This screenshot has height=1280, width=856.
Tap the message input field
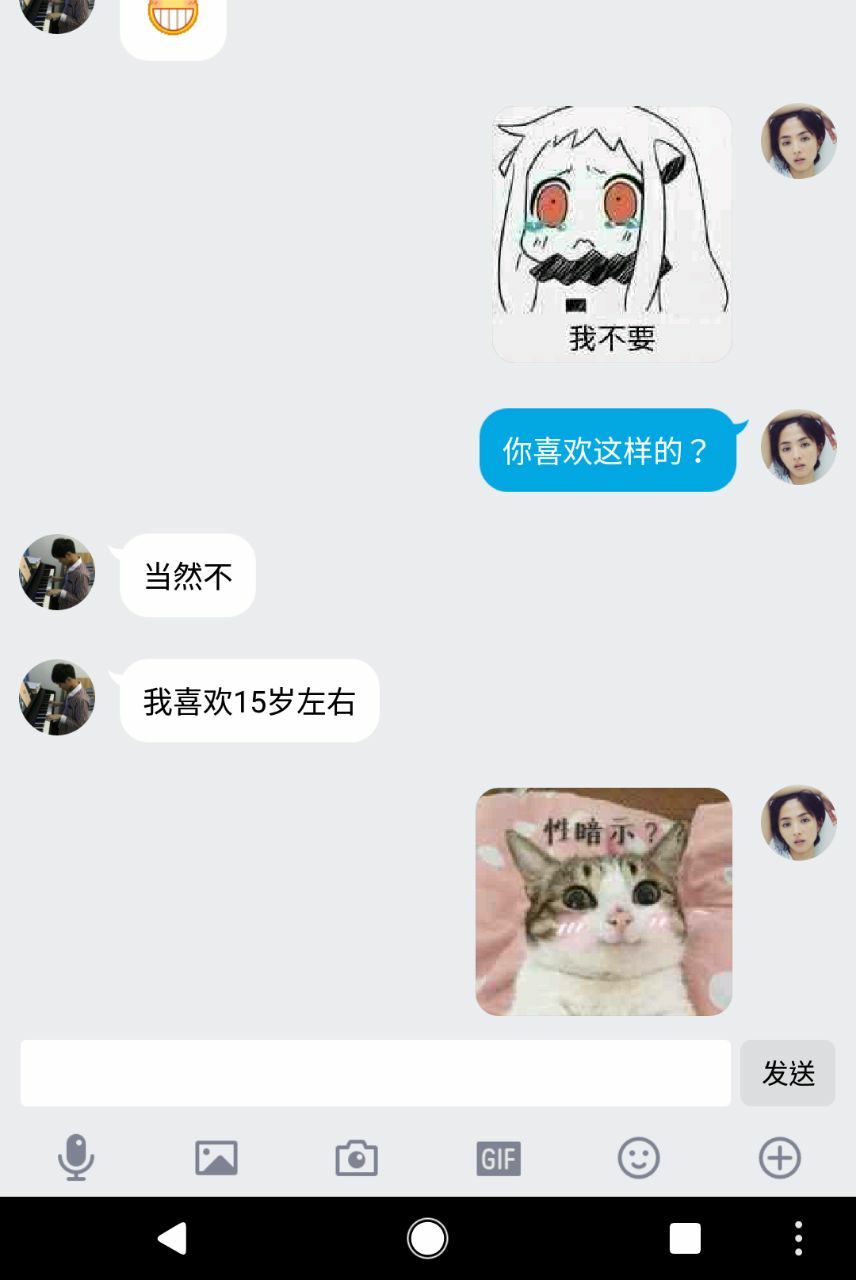[x=375, y=1073]
